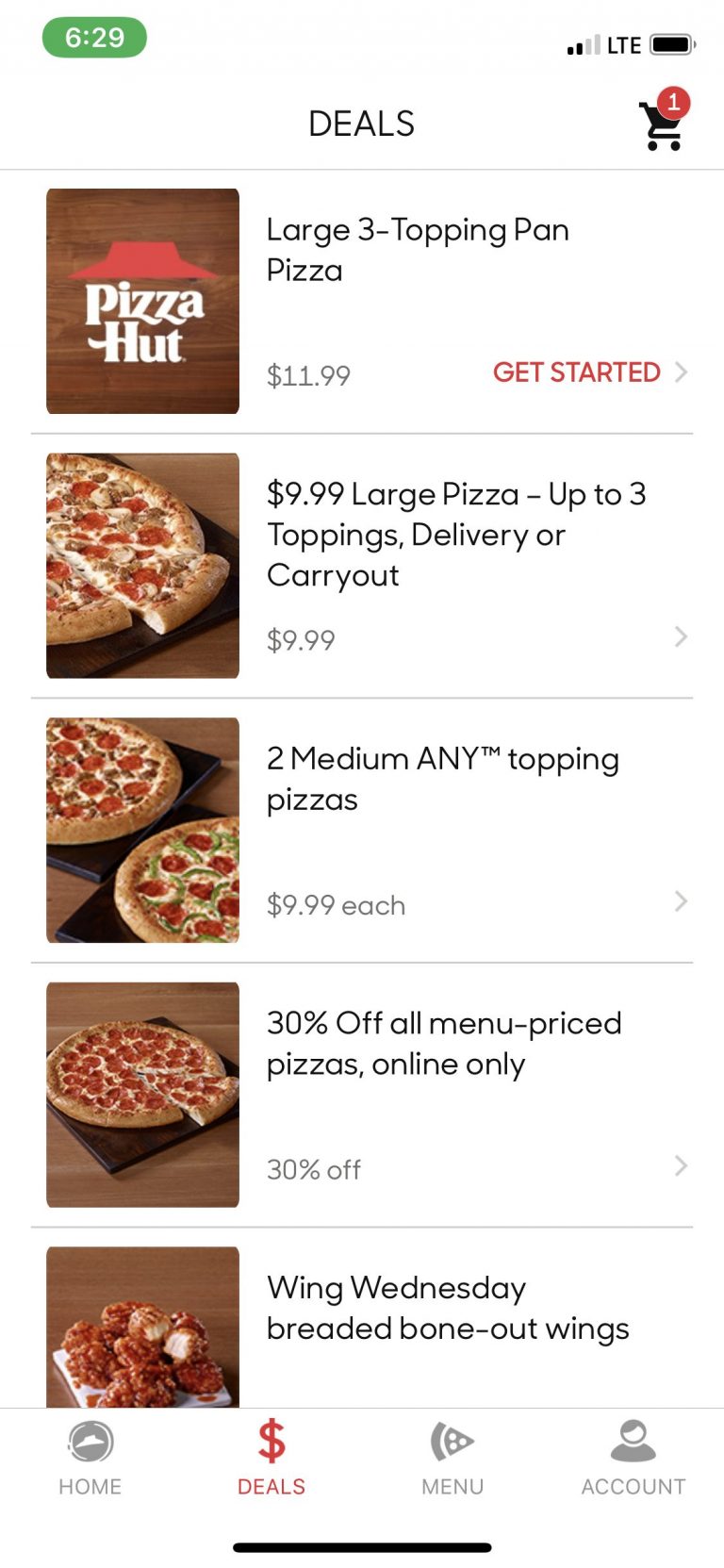Switch to the Home tab
The width and height of the screenshot is (724, 1568).
(x=90, y=1458)
